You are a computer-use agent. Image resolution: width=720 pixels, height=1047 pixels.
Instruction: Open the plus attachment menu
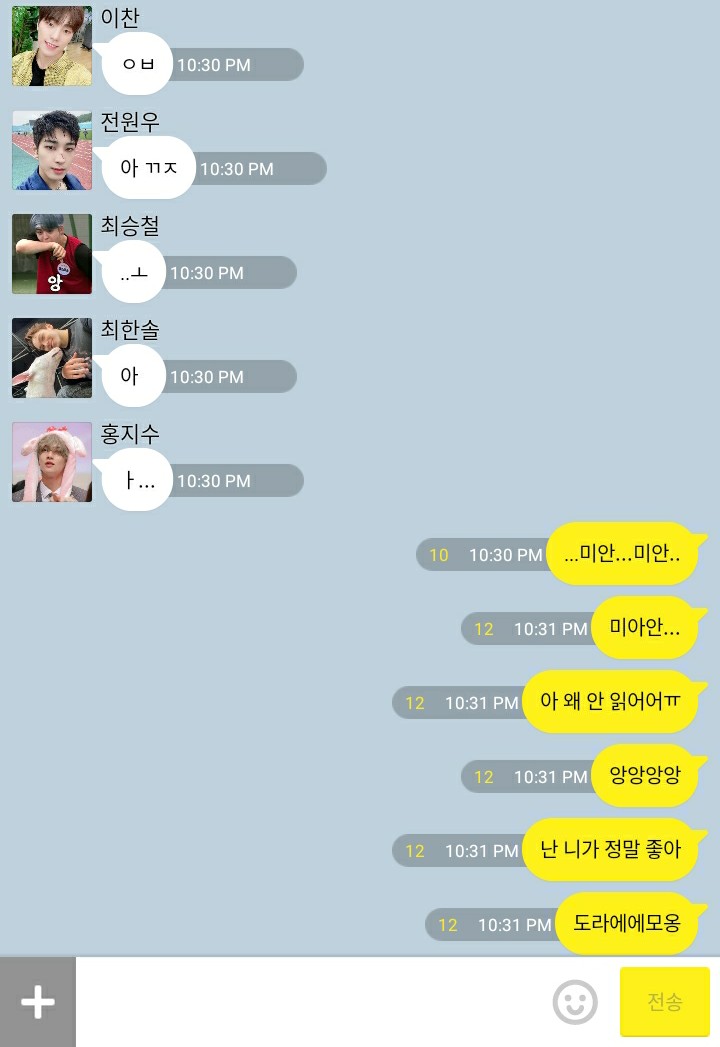click(x=38, y=1002)
